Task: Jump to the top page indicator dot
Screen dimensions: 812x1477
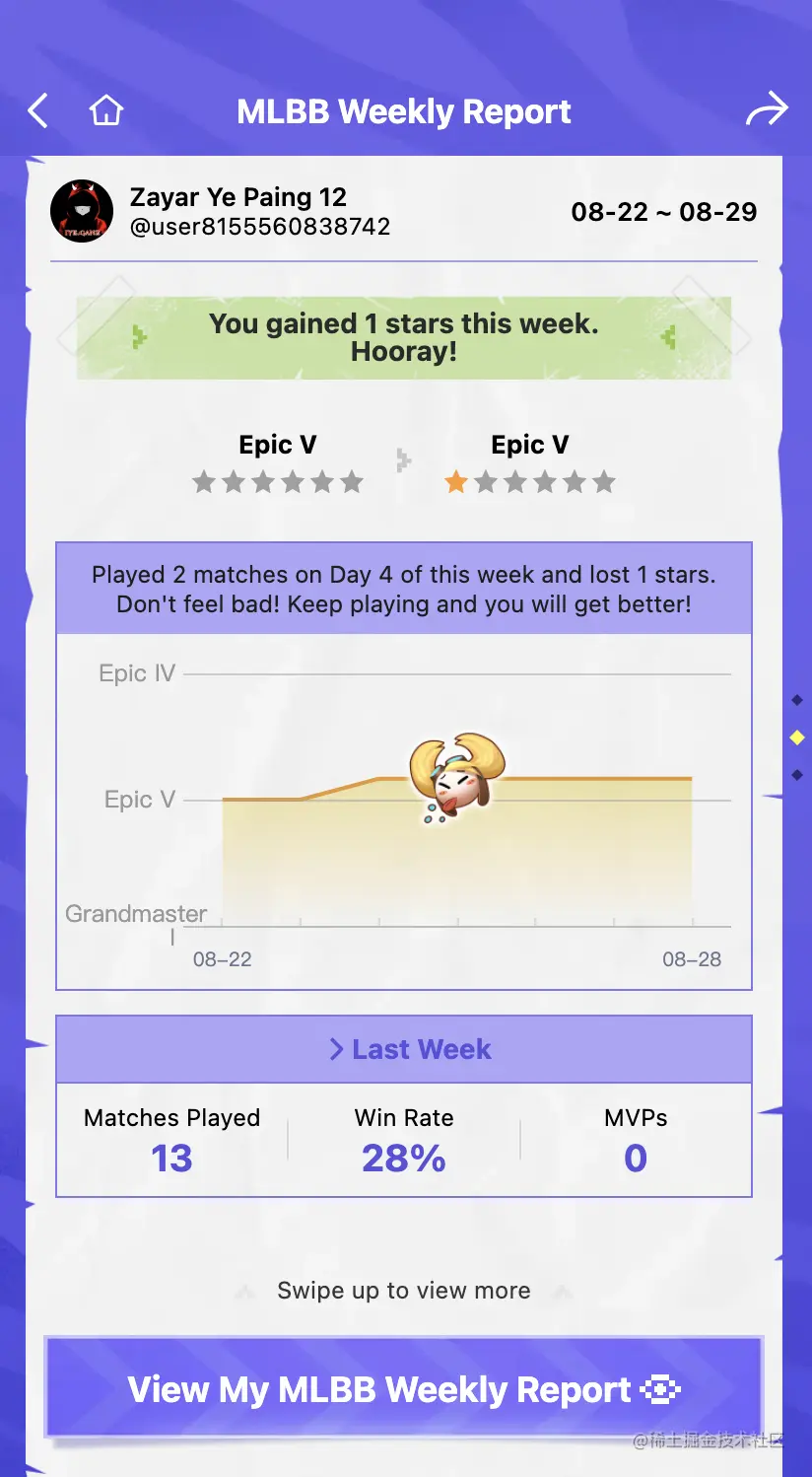Action: [x=797, y=700]
